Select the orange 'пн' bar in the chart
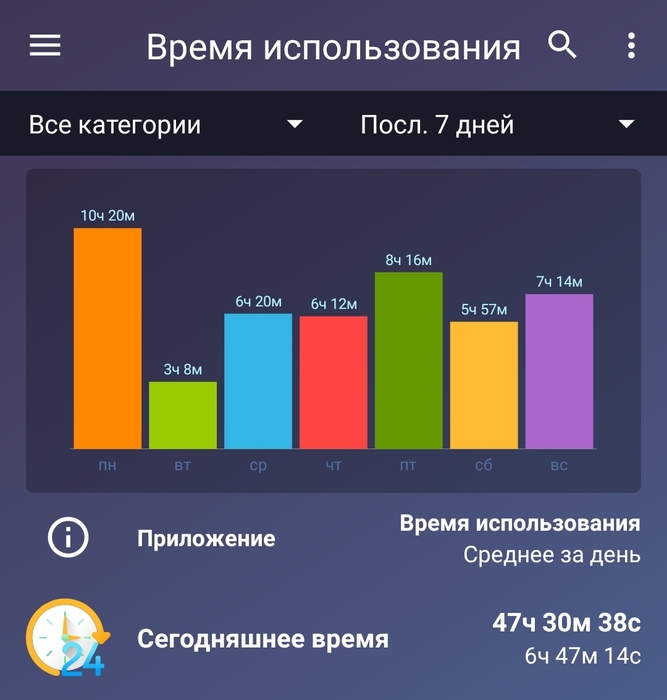Viewport: 667px width, 700px height. point(108,338)
